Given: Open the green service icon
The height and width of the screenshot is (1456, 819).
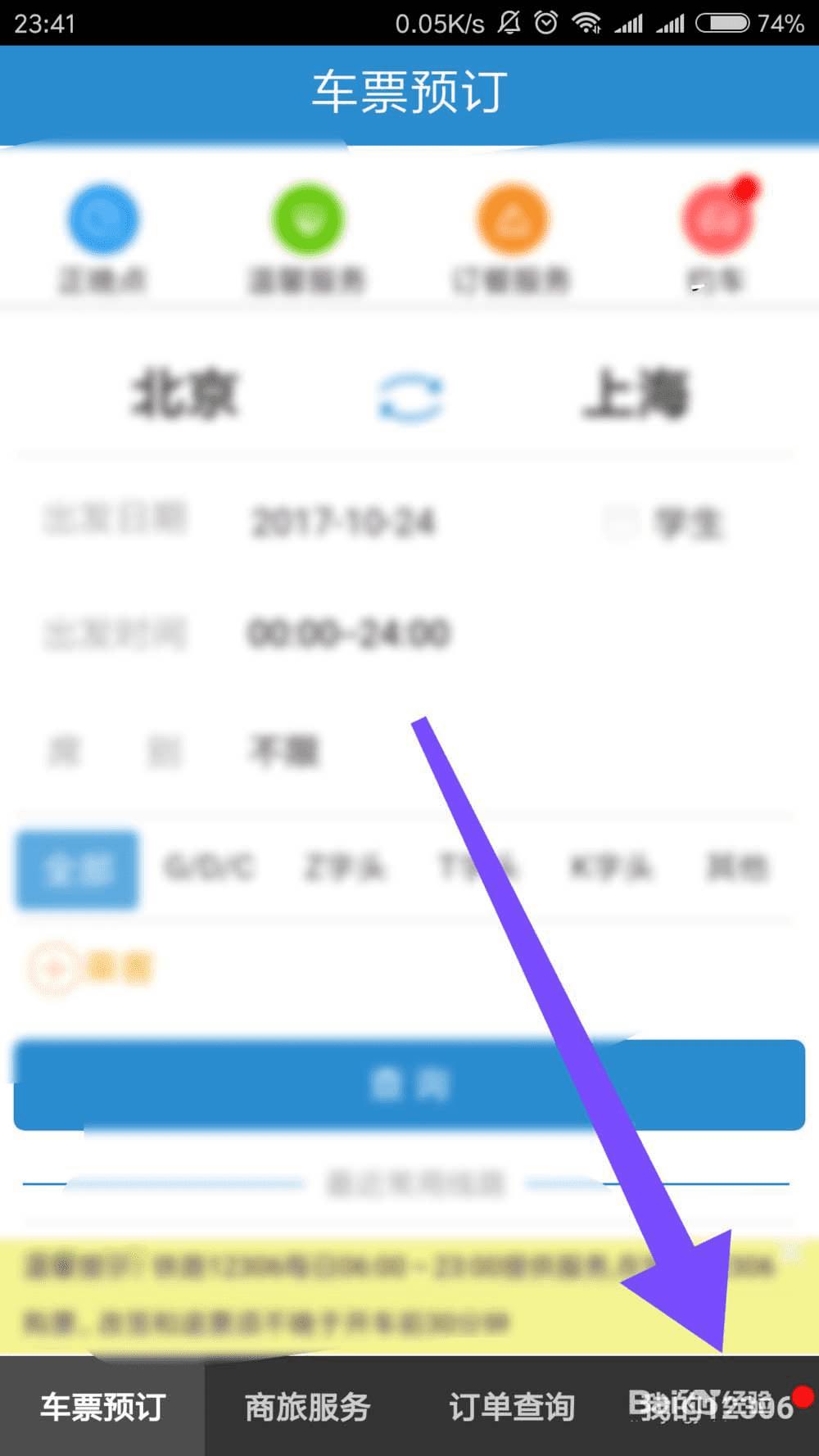Looking at the screenshot, I should click(x=307, y=219).
